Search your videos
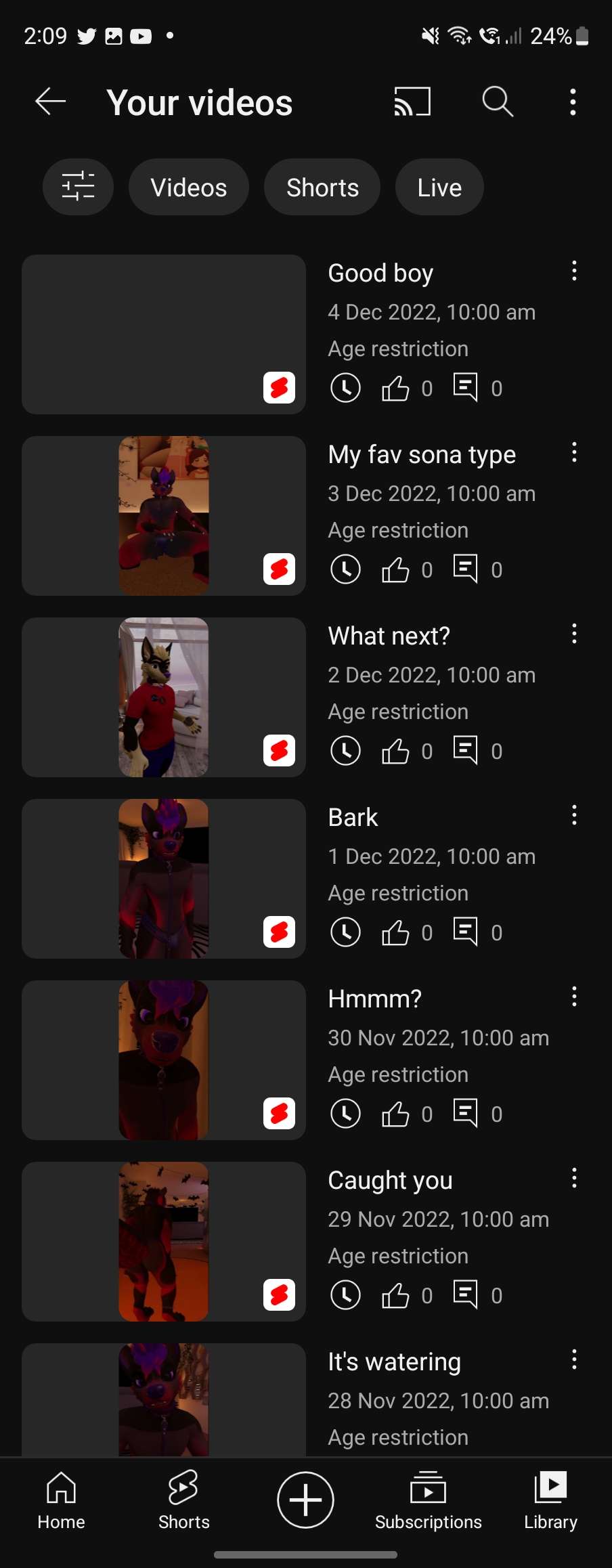Image resolution: width=612 pixels, height=1568 pixels. click(498, 102)
